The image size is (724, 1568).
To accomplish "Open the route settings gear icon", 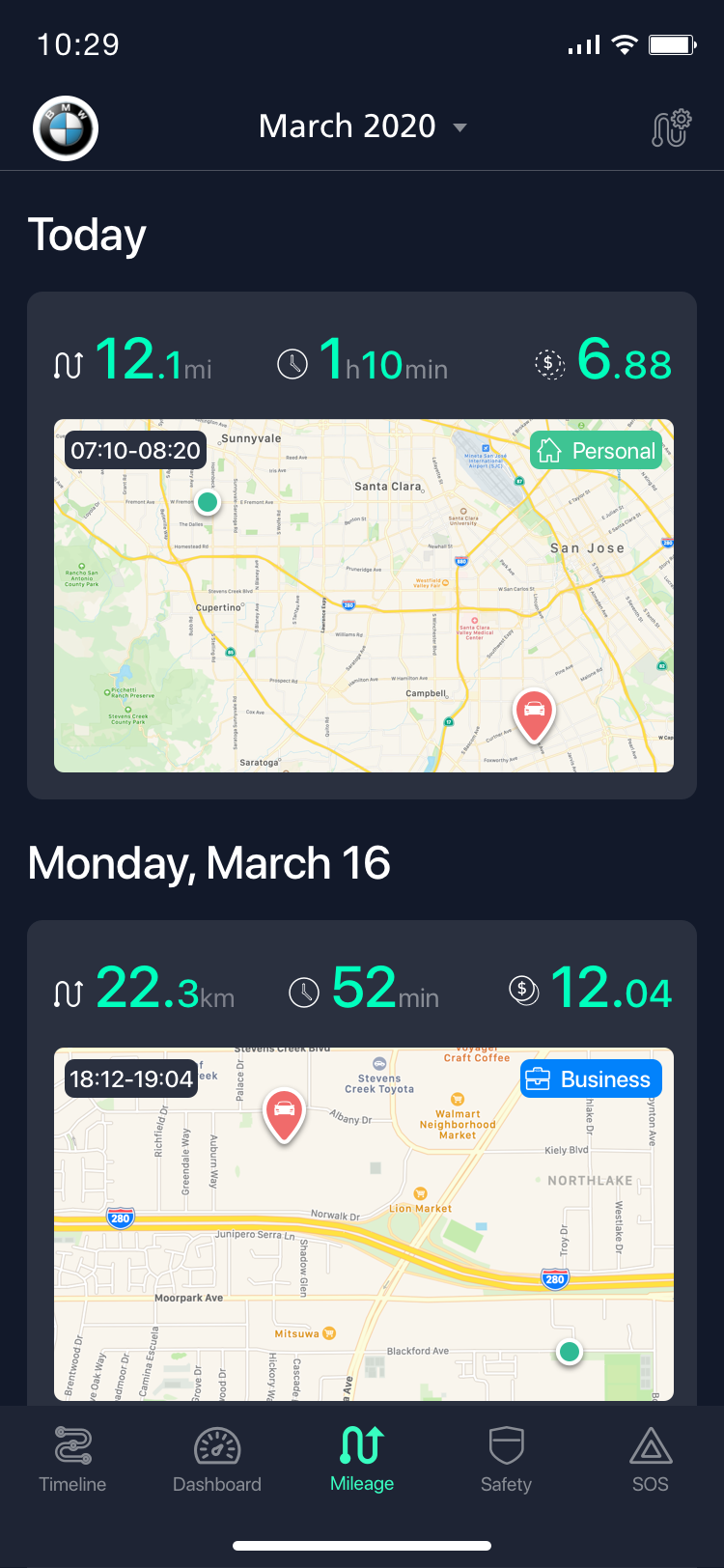I will tap(672, 127).
